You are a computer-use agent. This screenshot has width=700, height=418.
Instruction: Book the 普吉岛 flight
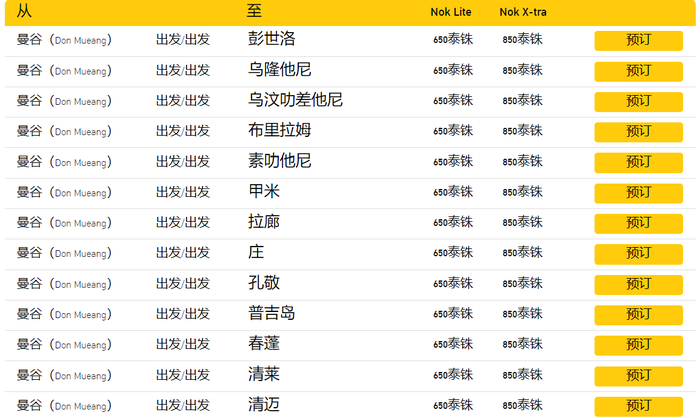(638, 315)
